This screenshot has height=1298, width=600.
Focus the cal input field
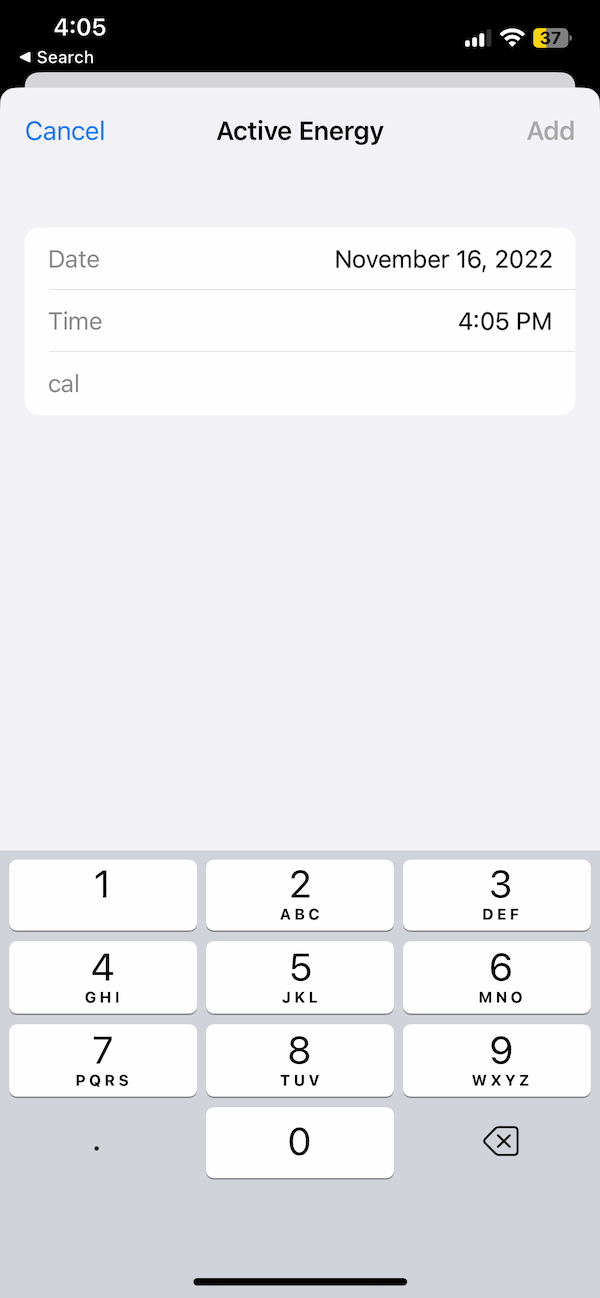click(x=300, y=383)
